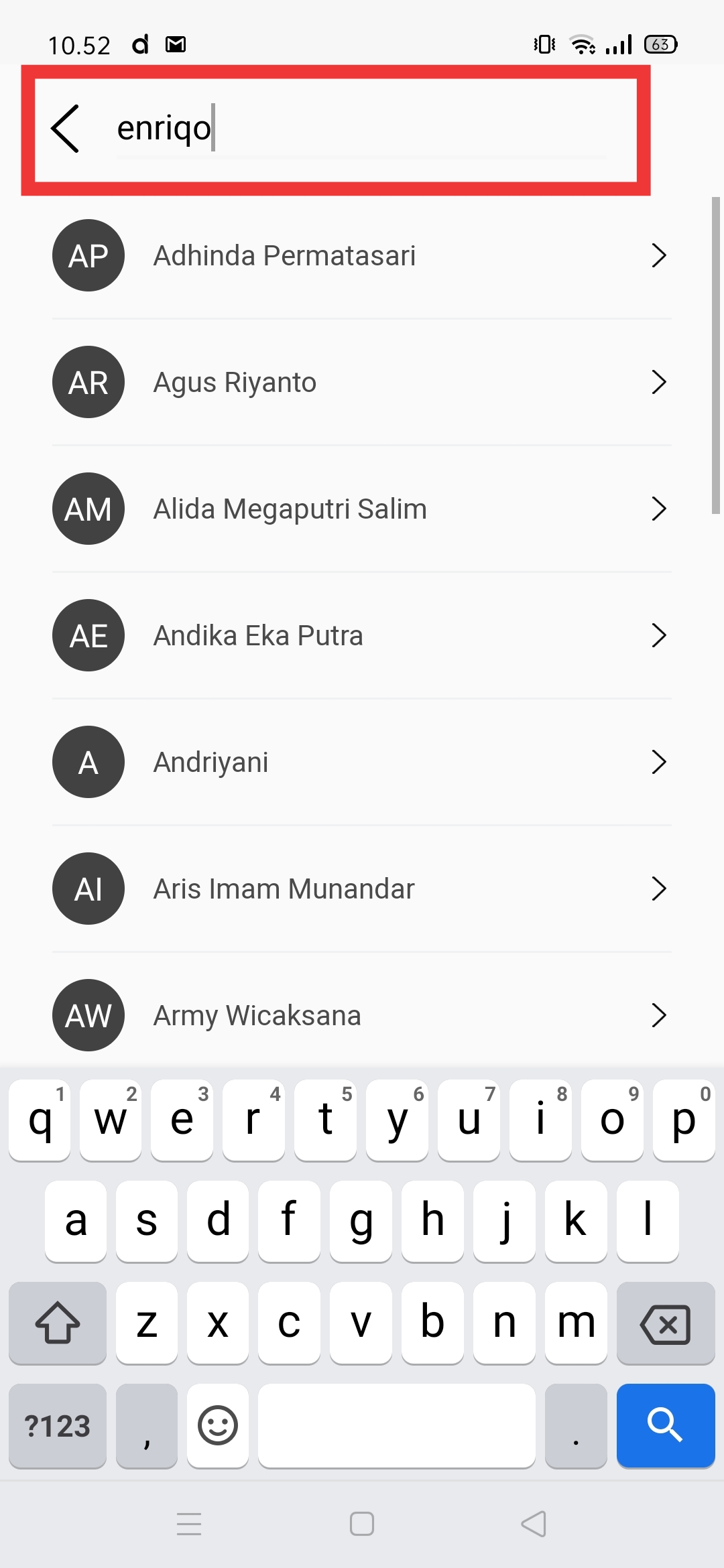The image size is (724, 1568).
Task: Open contact Adhinda Permatasari
Action: 362,255
